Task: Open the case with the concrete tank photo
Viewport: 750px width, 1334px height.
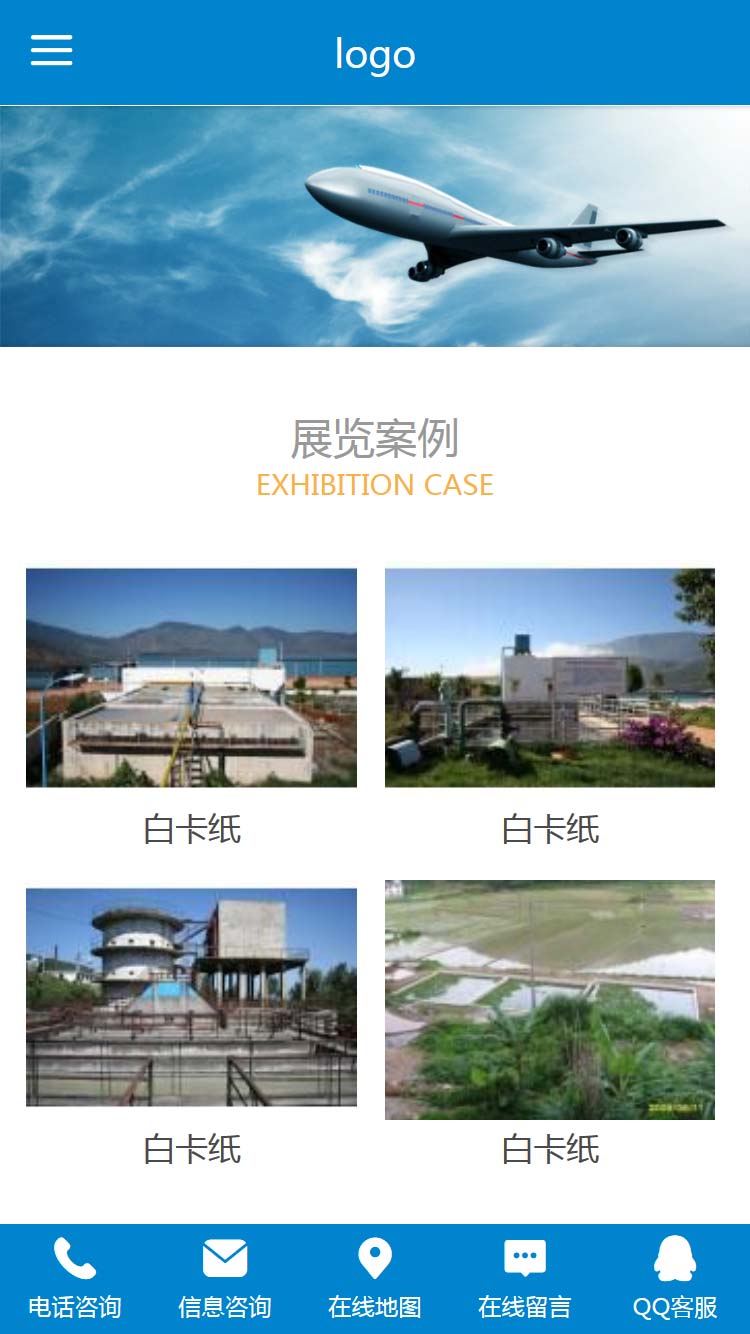Action: tap(191, 678)
